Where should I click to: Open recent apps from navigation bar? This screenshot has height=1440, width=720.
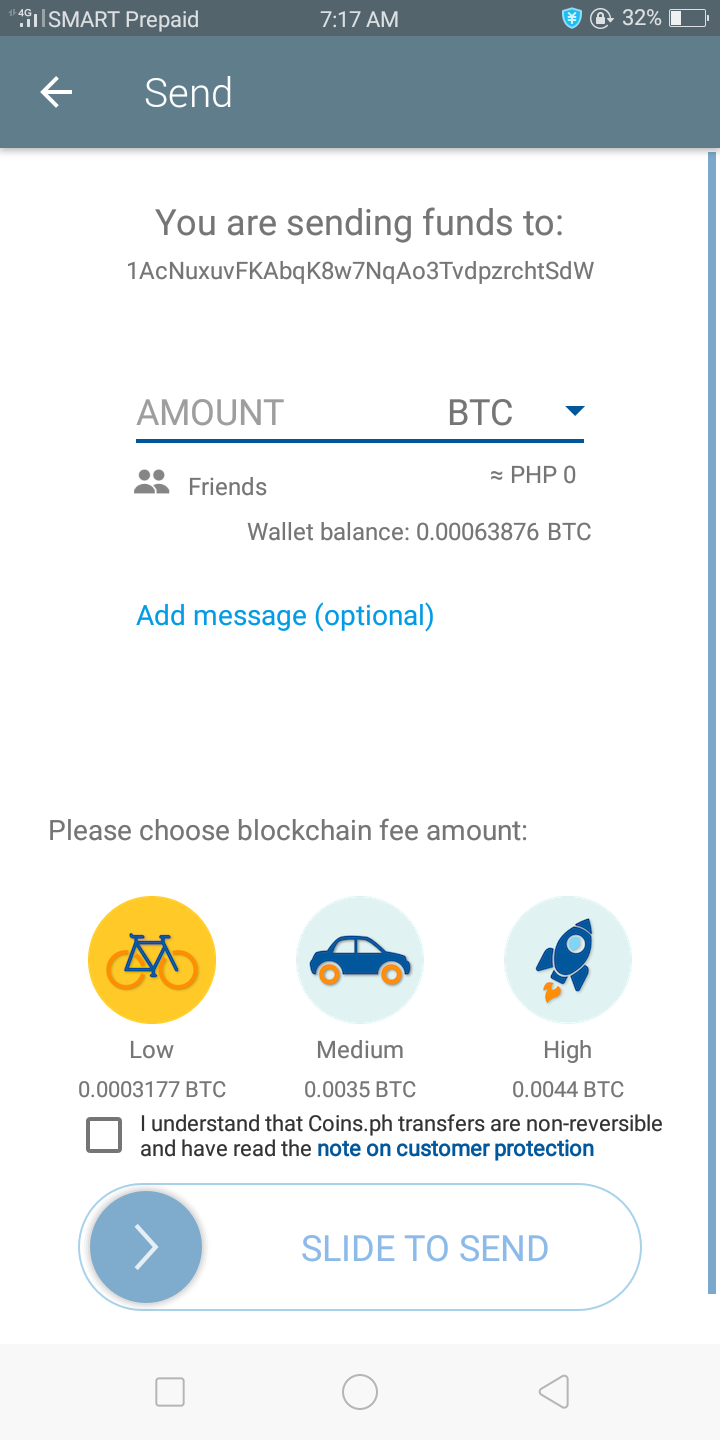(x=170, y=1391)
